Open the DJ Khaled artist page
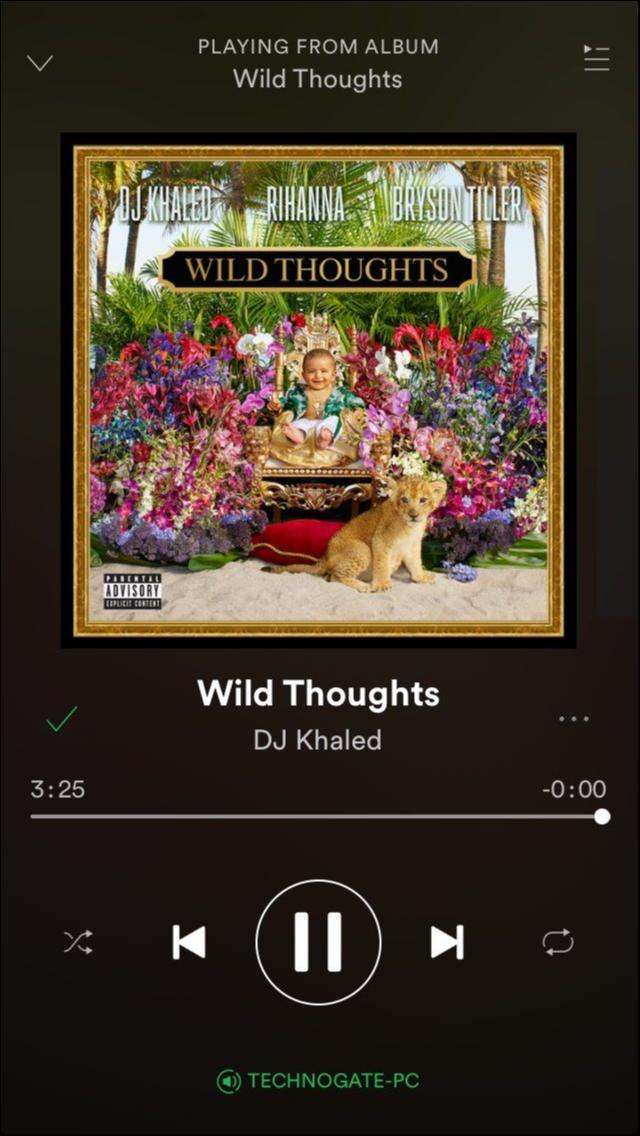Screen dimensions: 640x1136 [317, 741]
